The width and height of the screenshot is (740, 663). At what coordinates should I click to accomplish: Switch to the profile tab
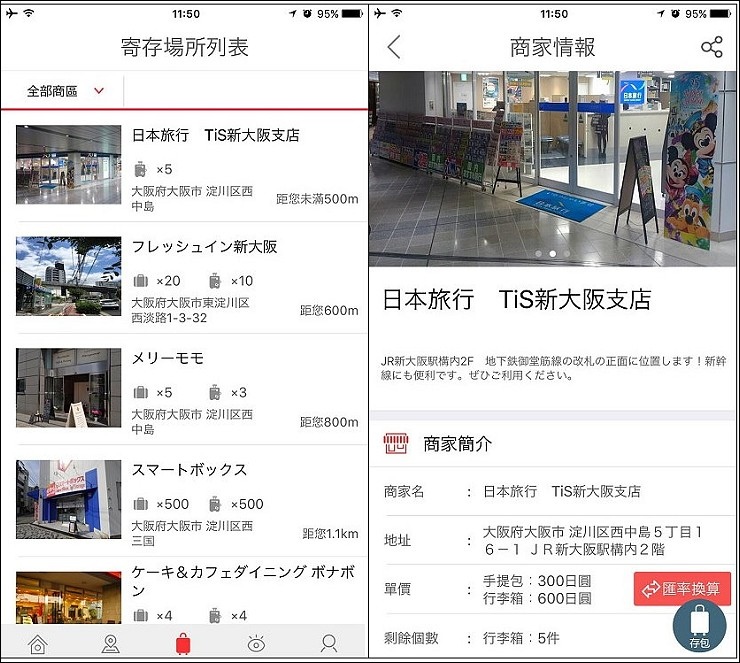[329, 644]
